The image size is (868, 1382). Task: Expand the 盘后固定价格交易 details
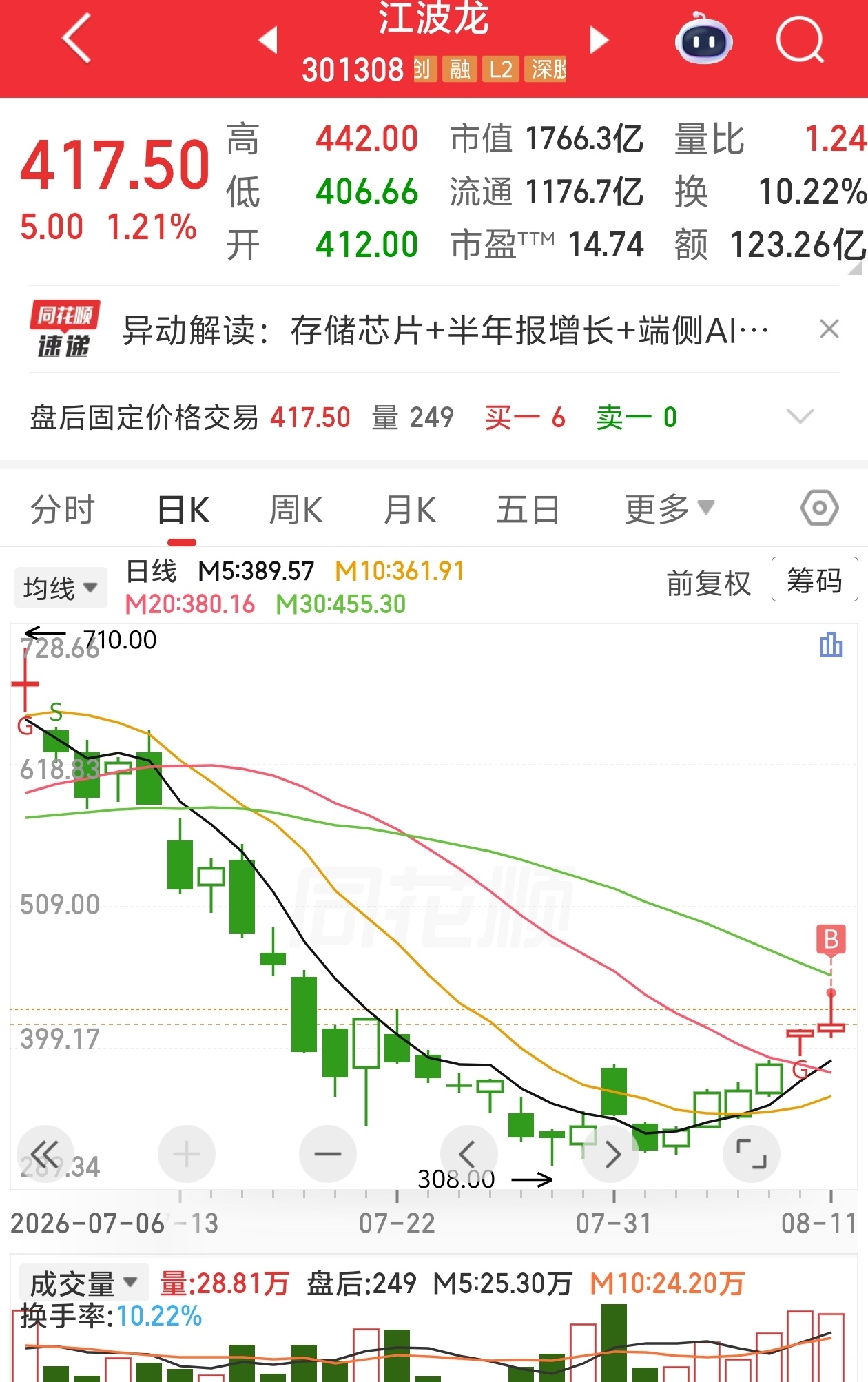click(800, 417)
